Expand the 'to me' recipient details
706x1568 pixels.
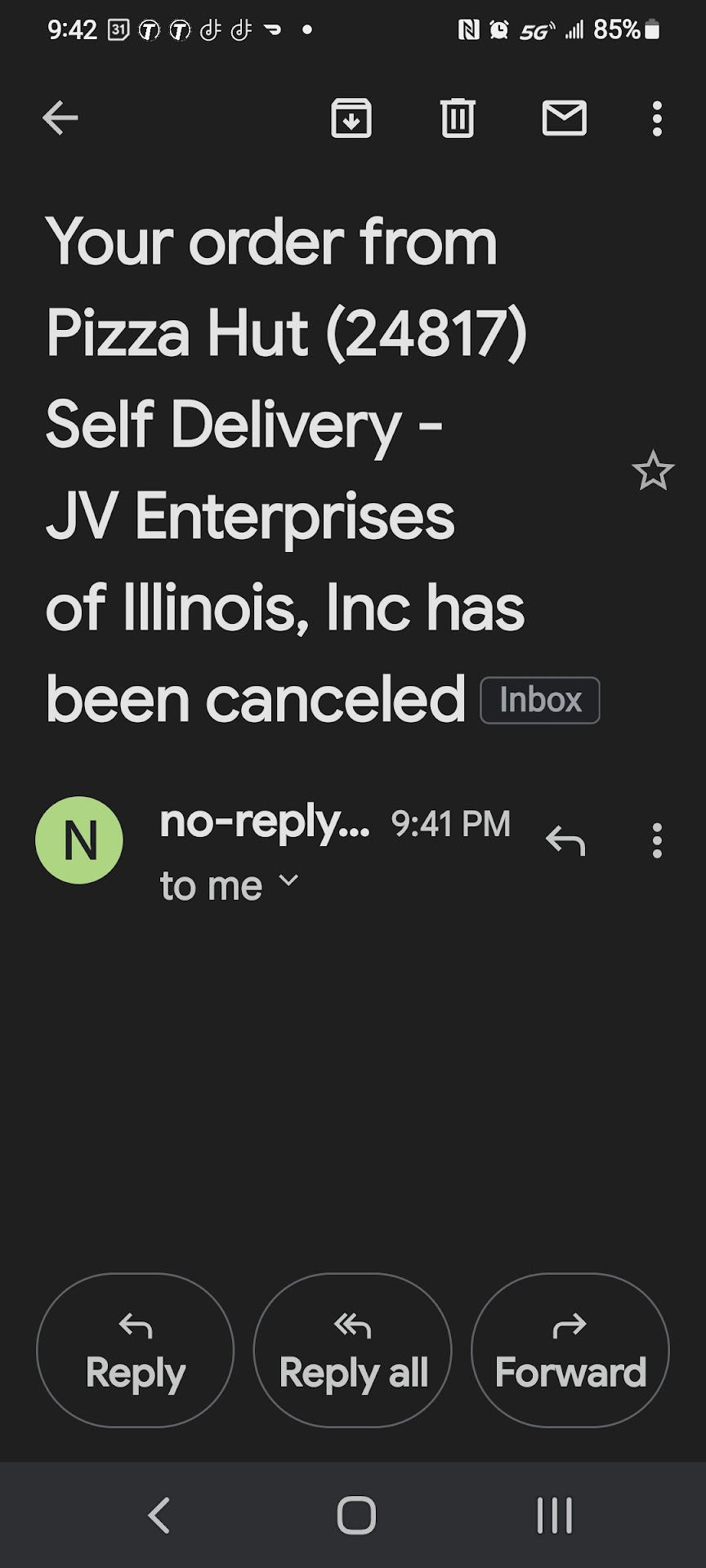(288, 882)
